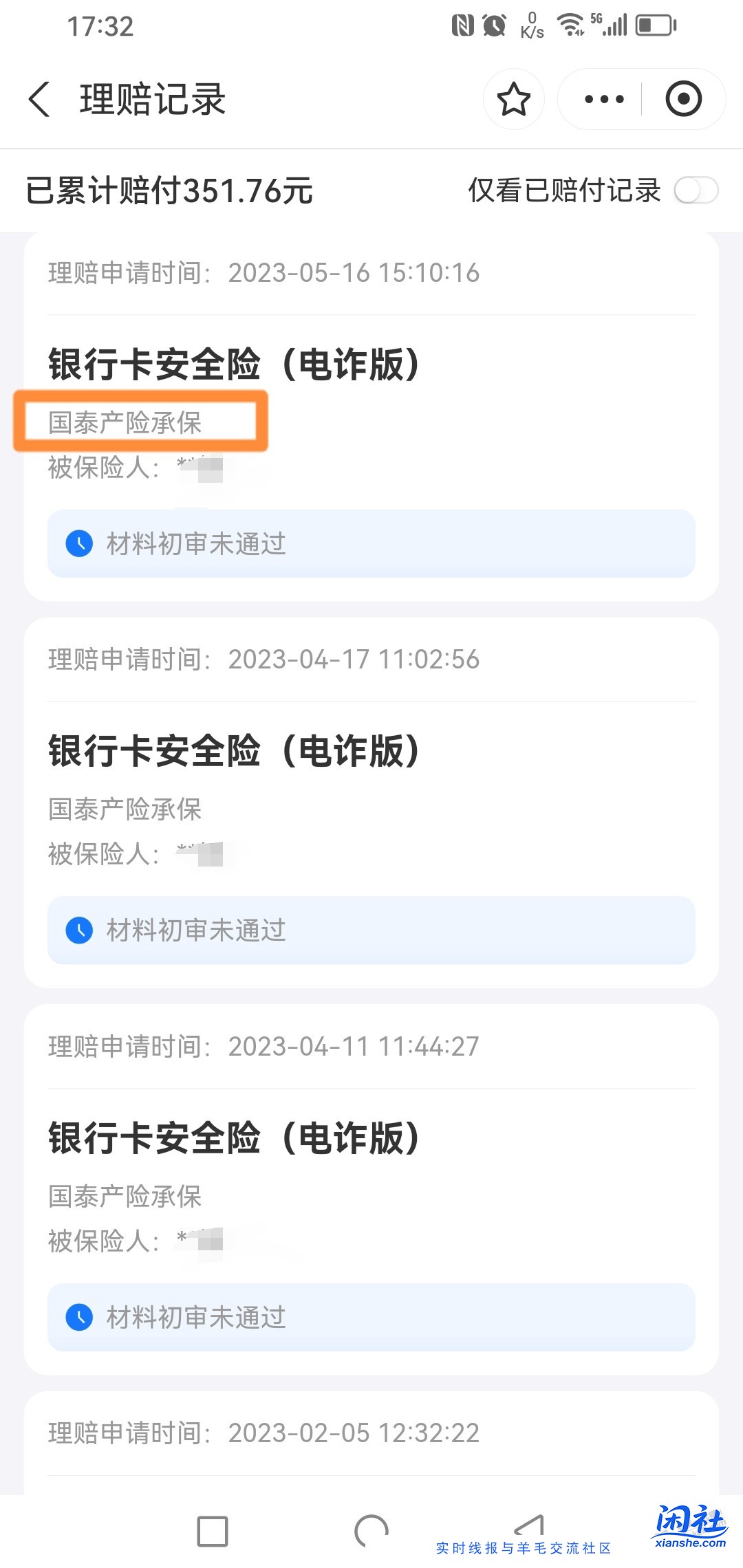The height and width of the screenshot is (1568, 743).
Task: Open the three-dot more options menu
Action: click(603, 99)
